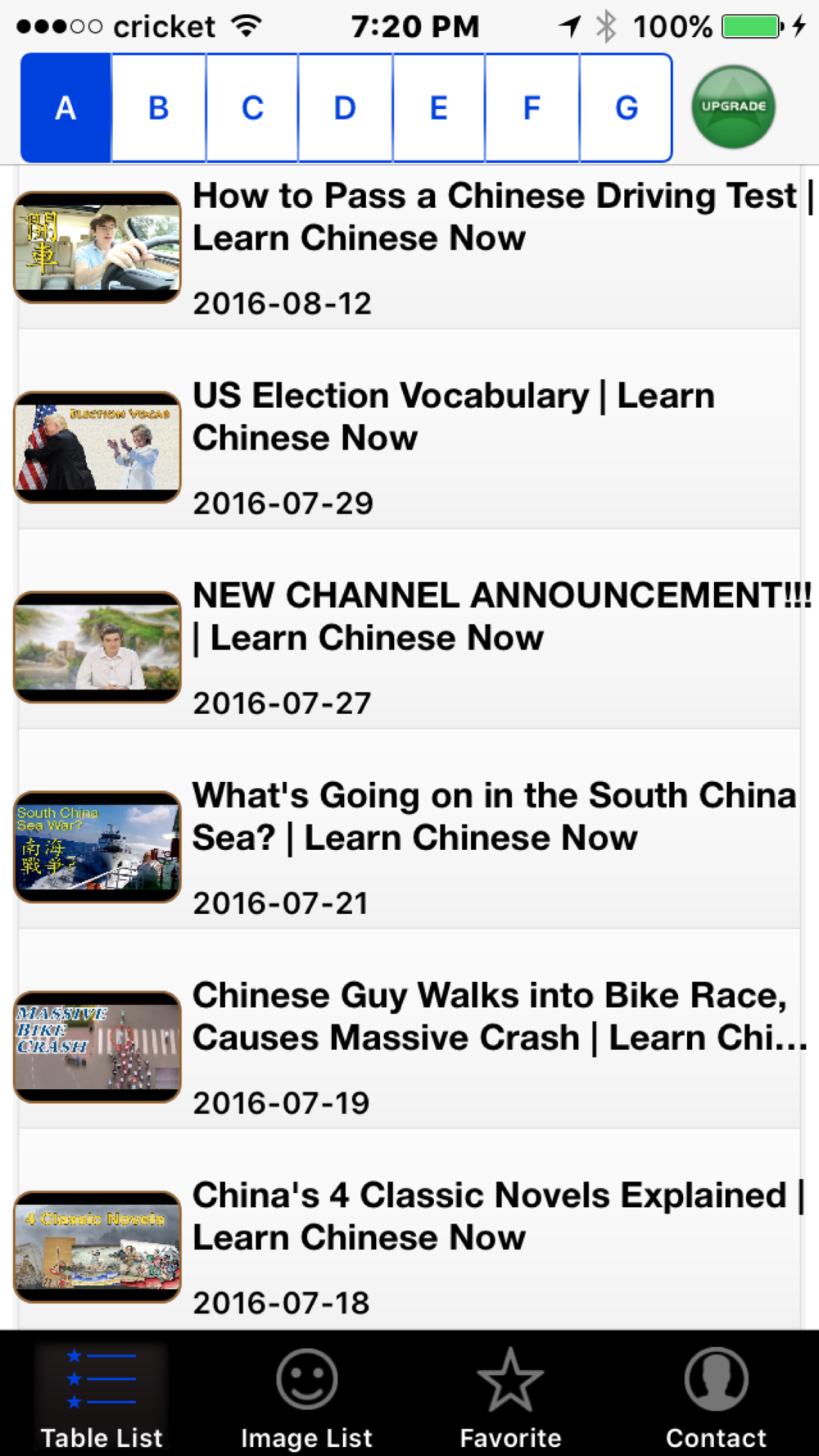The width and height of the screenshot is (819, 1456).
Task: Switch to the Image List tab
Action: 306,1397
